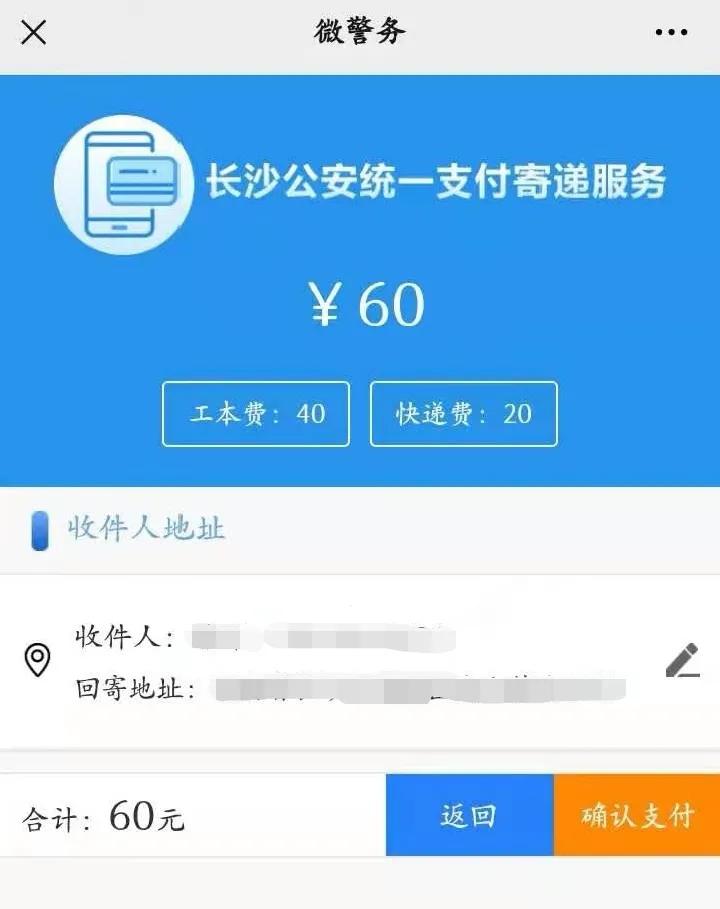Click the phone with bank card icon
Viewport: 720px width, 909px height.
[x=123, y=183]
